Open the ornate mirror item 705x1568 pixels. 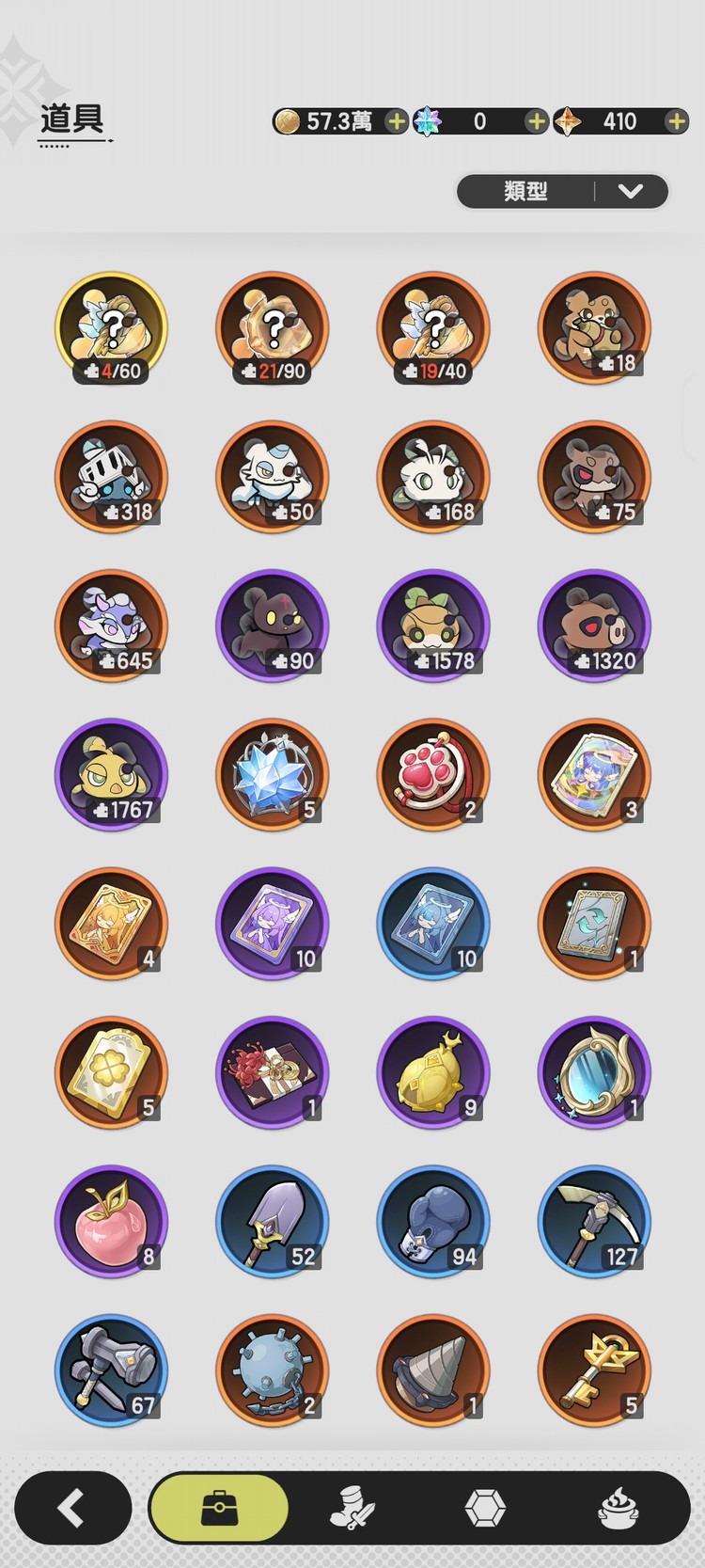pyautogui.click(x=594, y=1072)
